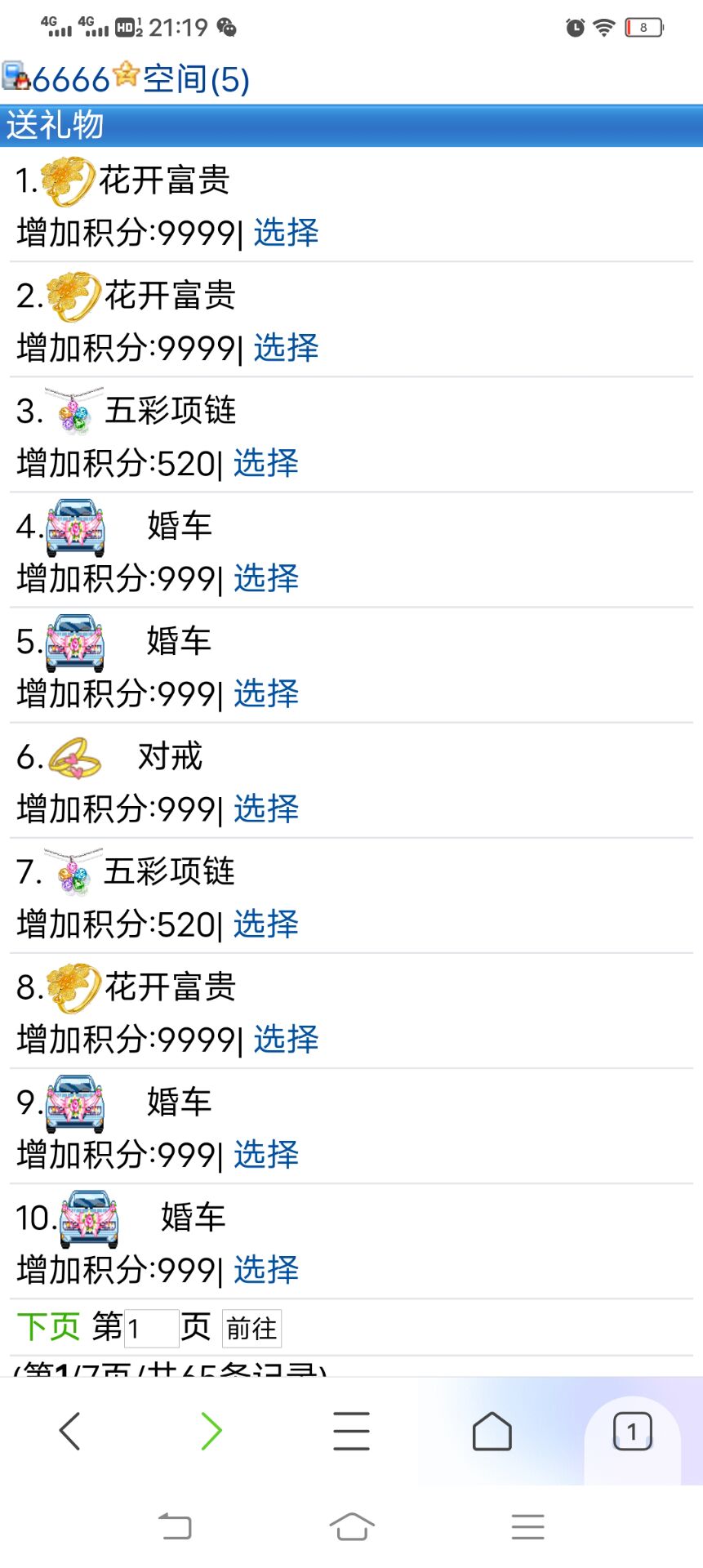Viewport: 703px width, 1568px height.
Task: Click the page number input field
Action: pos(151,1328)
